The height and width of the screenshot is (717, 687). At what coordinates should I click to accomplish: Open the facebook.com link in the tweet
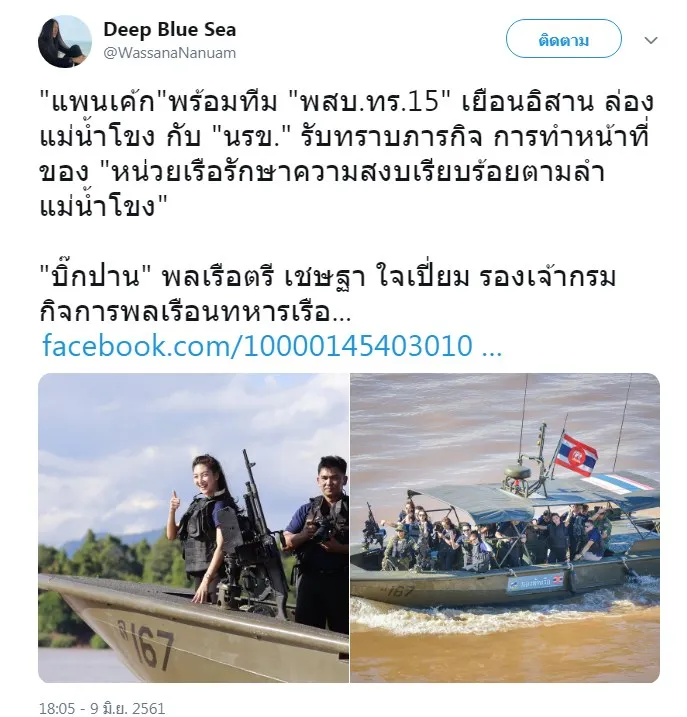pyautogui.click(x=272, y=346)
